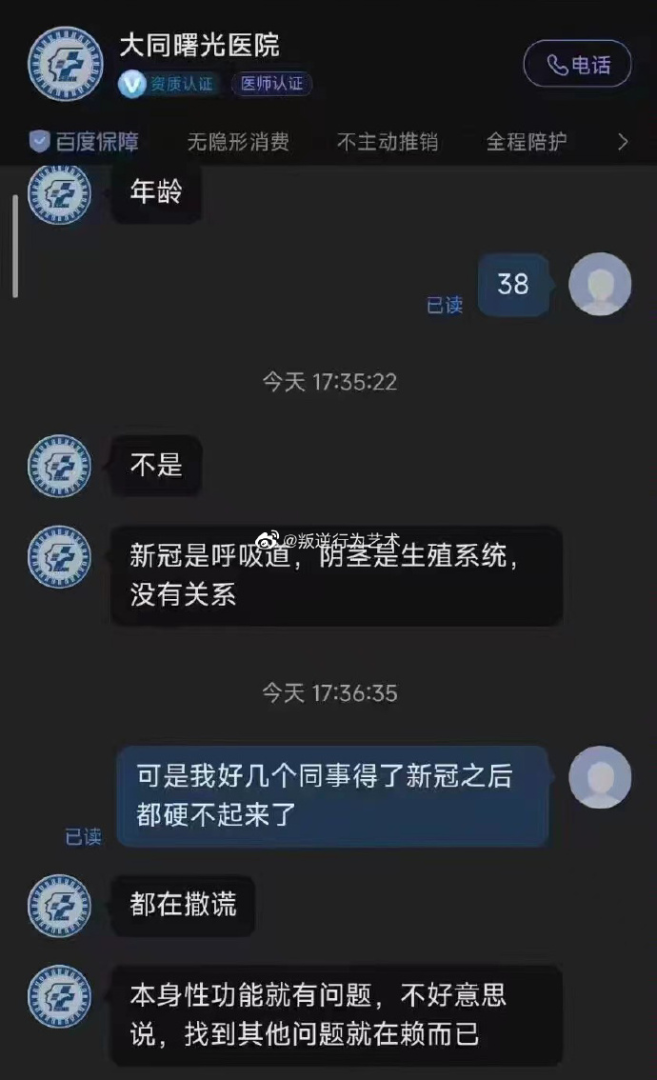Open the 大同曙光医院 profile avatar in header

pos(65,64)
